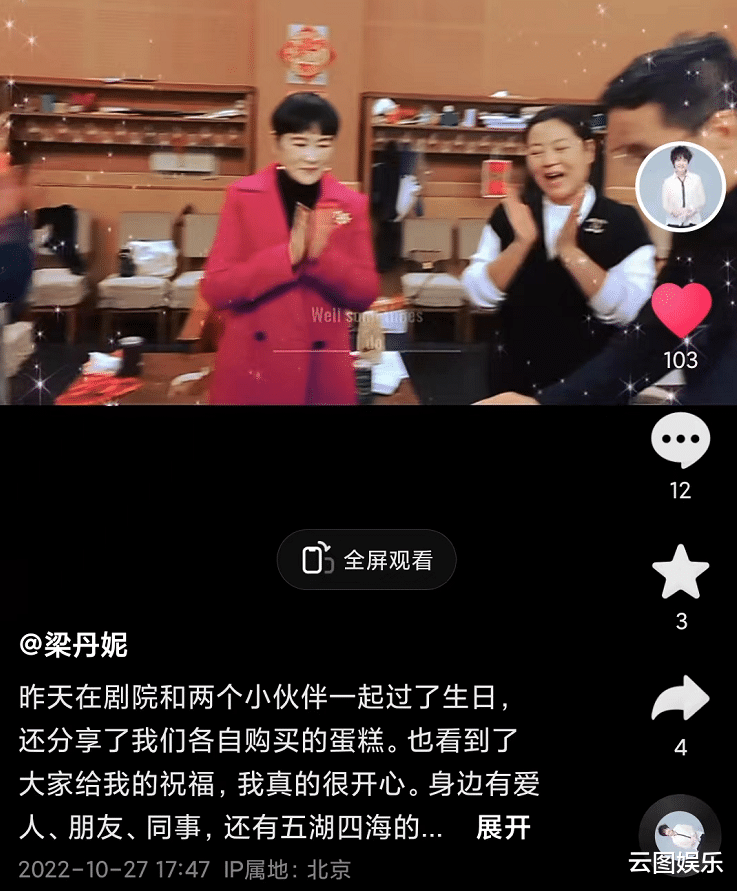
Task: Select the share count 4 label
Action: [x=681, y=745]
